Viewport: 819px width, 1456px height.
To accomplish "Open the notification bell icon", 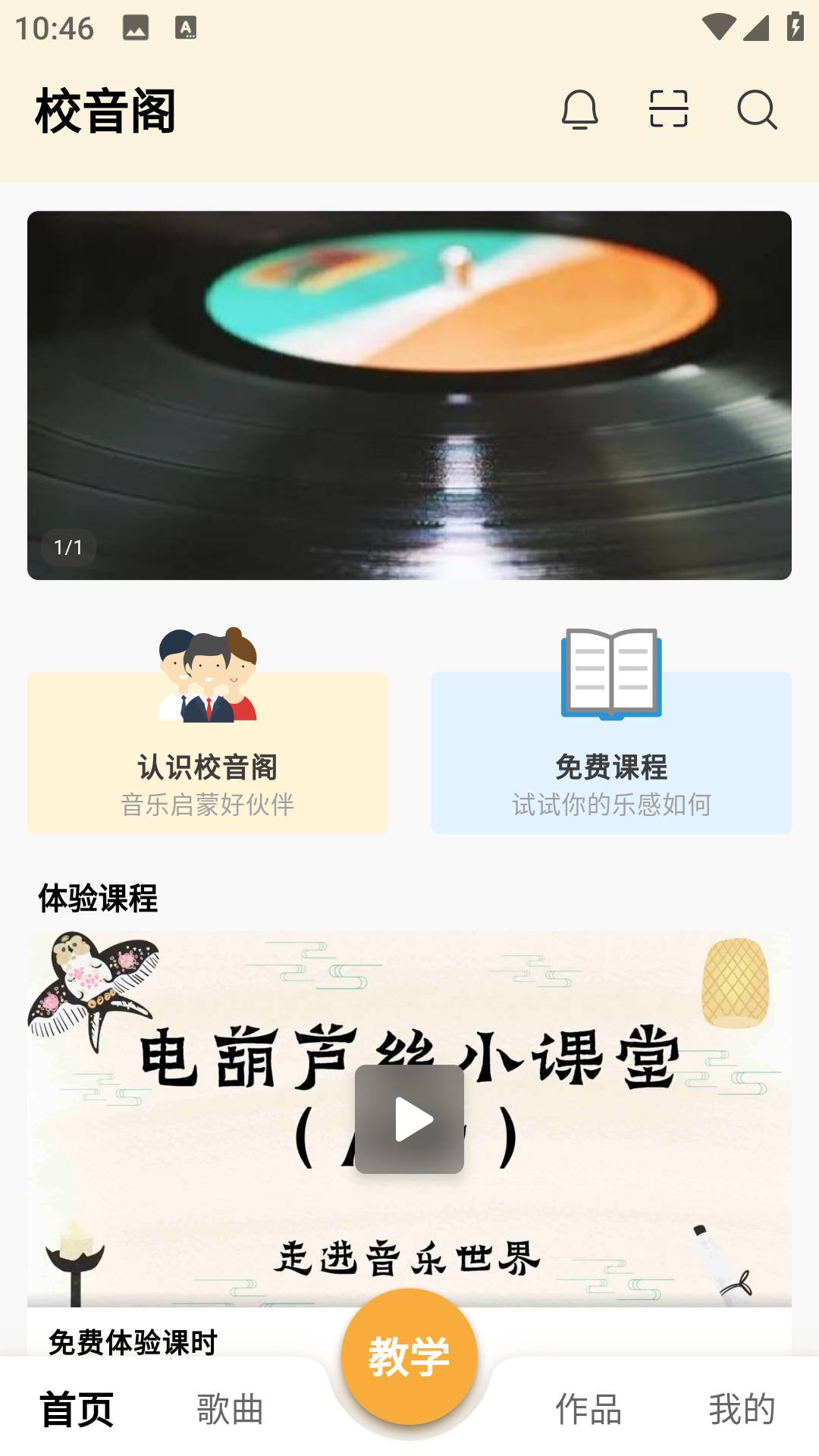I will [580, 111].
